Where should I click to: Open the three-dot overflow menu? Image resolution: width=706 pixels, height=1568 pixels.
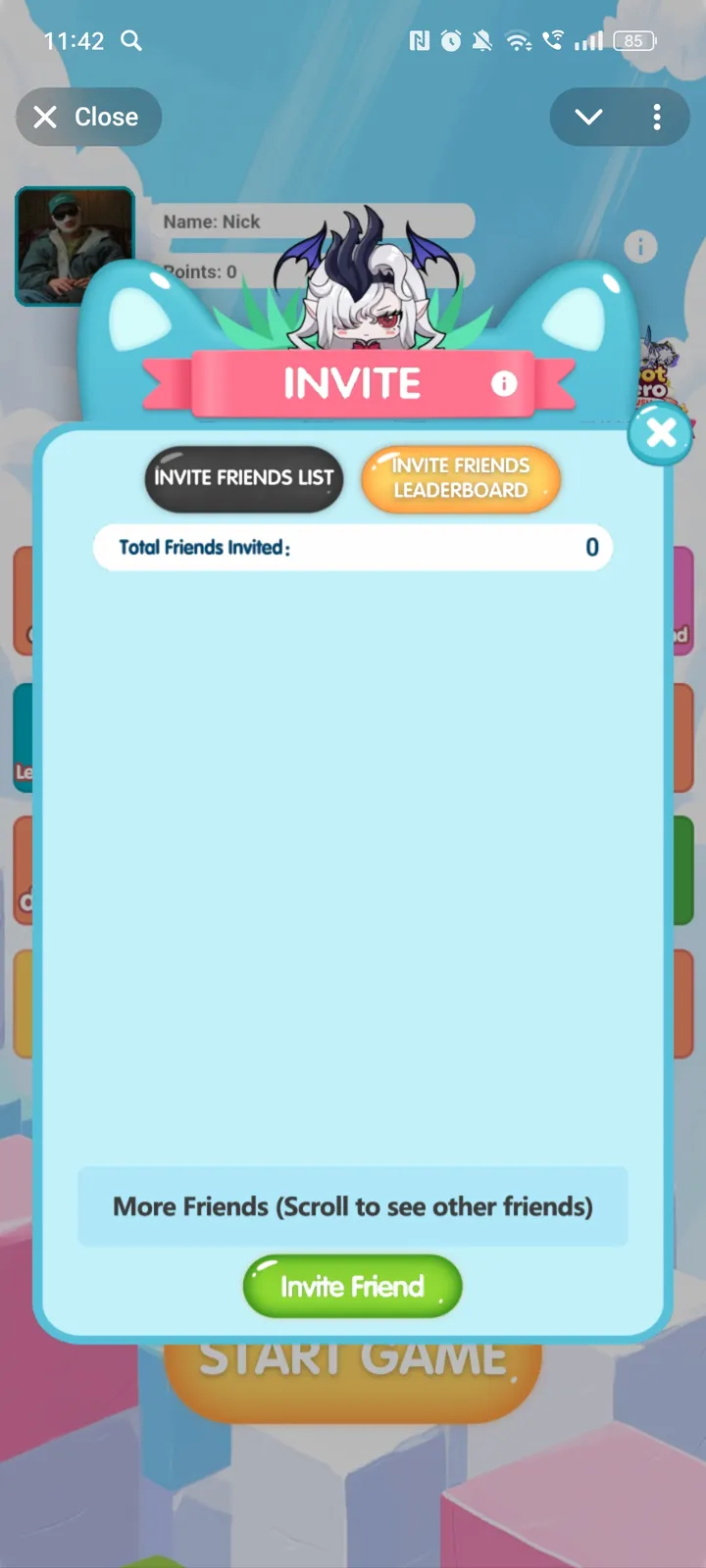point(657,117)
